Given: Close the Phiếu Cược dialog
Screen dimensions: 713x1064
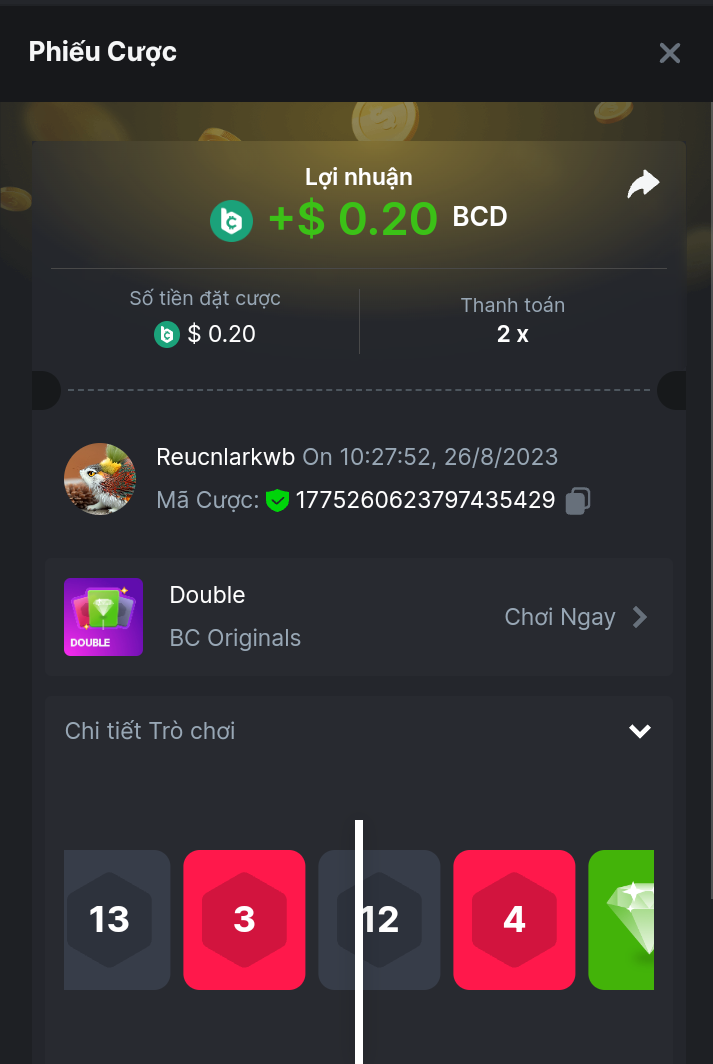Looking at the screenshot, I should pyautogui.click(x=669, y=53).
